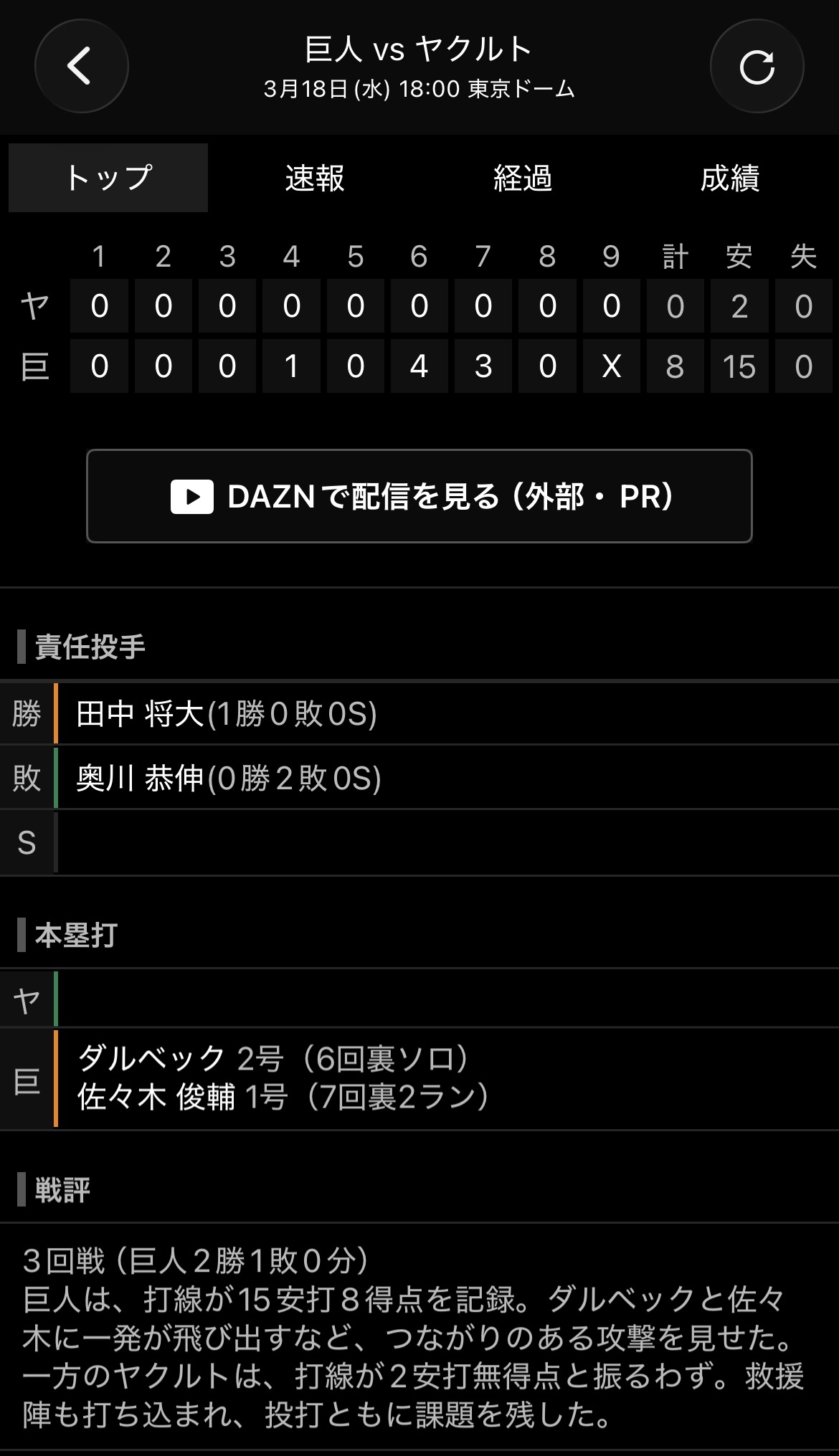The image size is (839, 1456).
Task: View the 成績 tab
Action: [729, 178]
